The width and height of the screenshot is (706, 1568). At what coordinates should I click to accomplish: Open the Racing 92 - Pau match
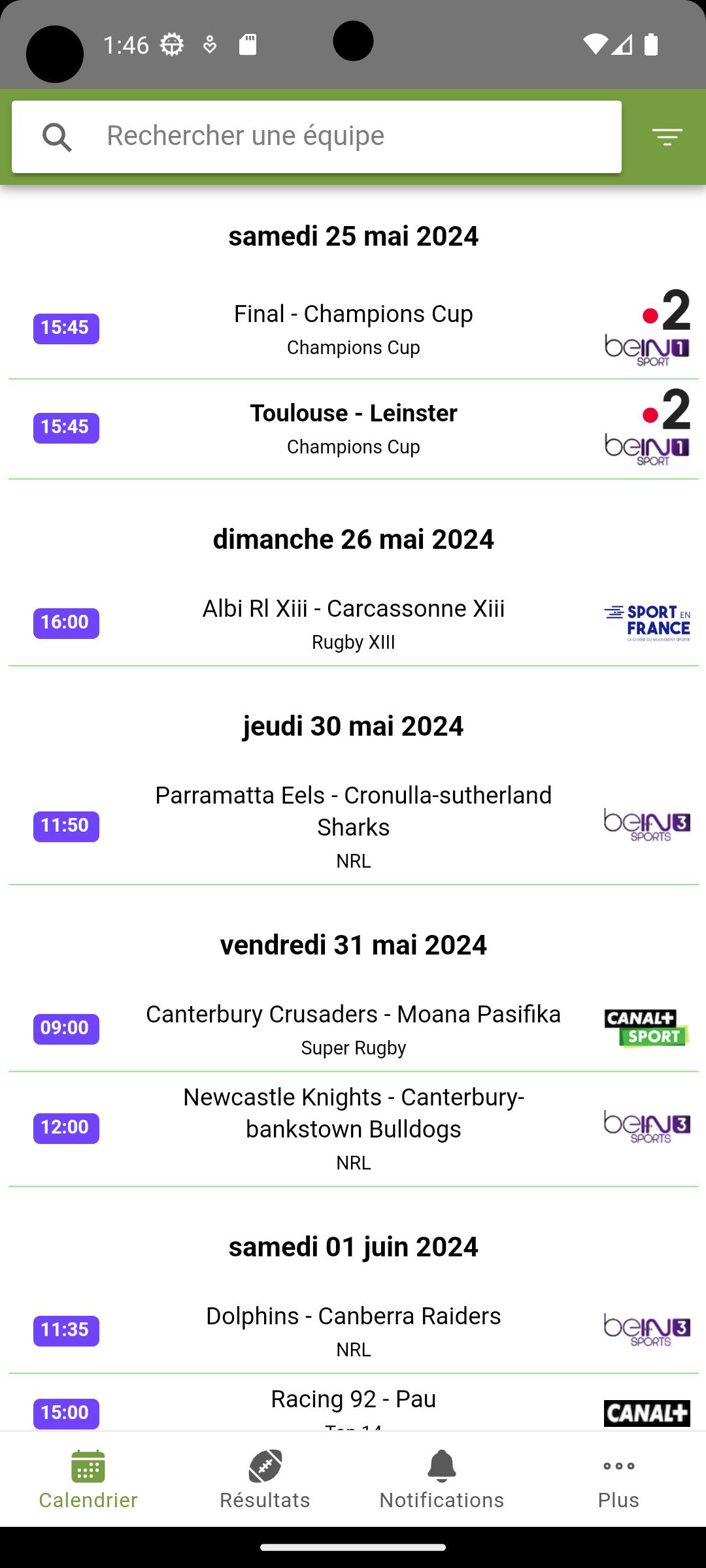pyautogui.click(x=353, y=1405)
